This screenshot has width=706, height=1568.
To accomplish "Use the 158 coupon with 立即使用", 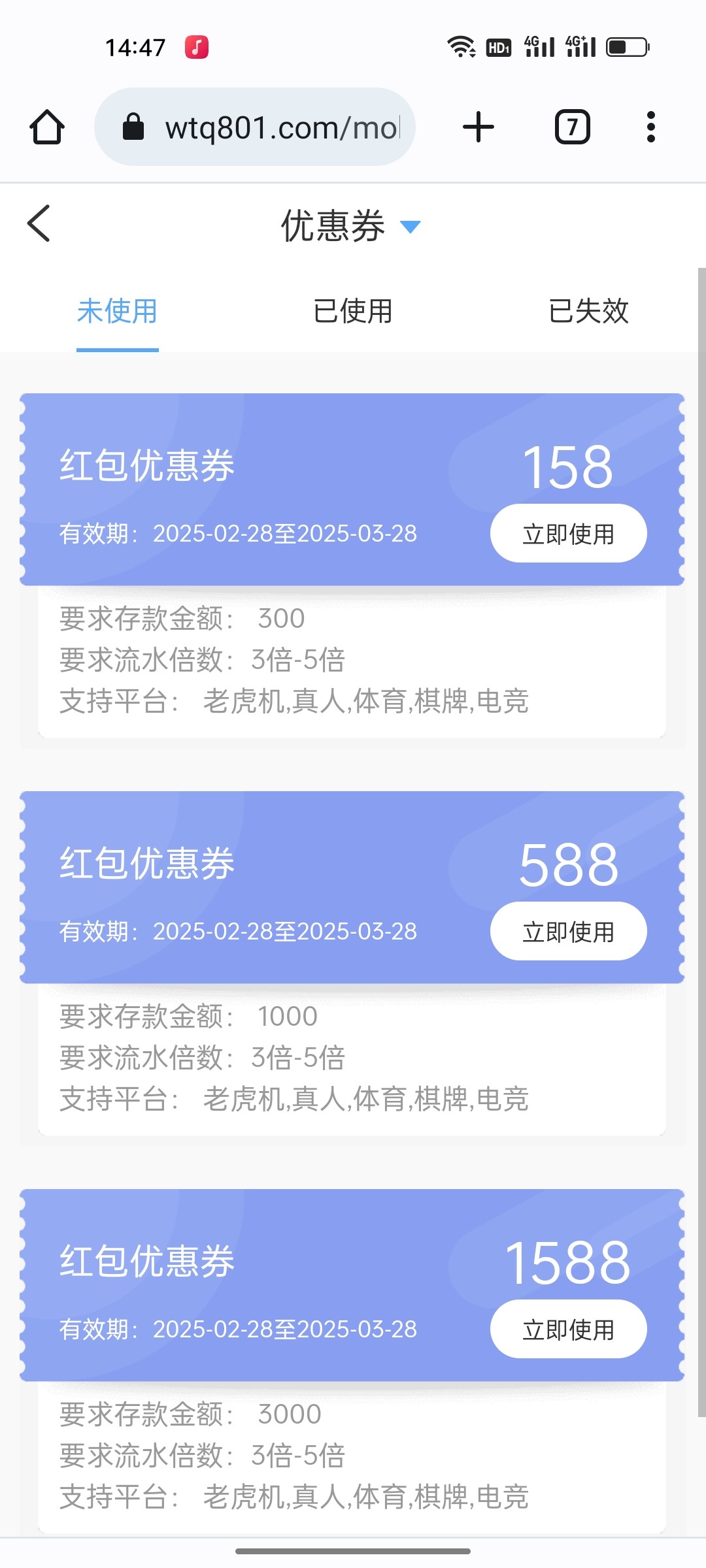I will (568, 534).
